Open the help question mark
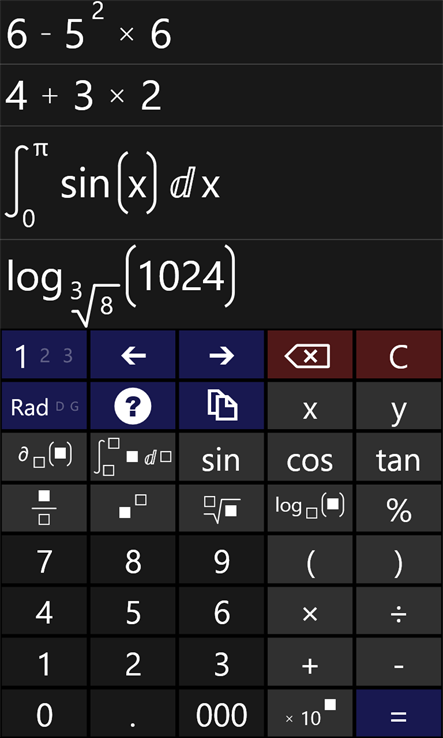Viewport: 443px width, 738px height. tap(133, 406)
